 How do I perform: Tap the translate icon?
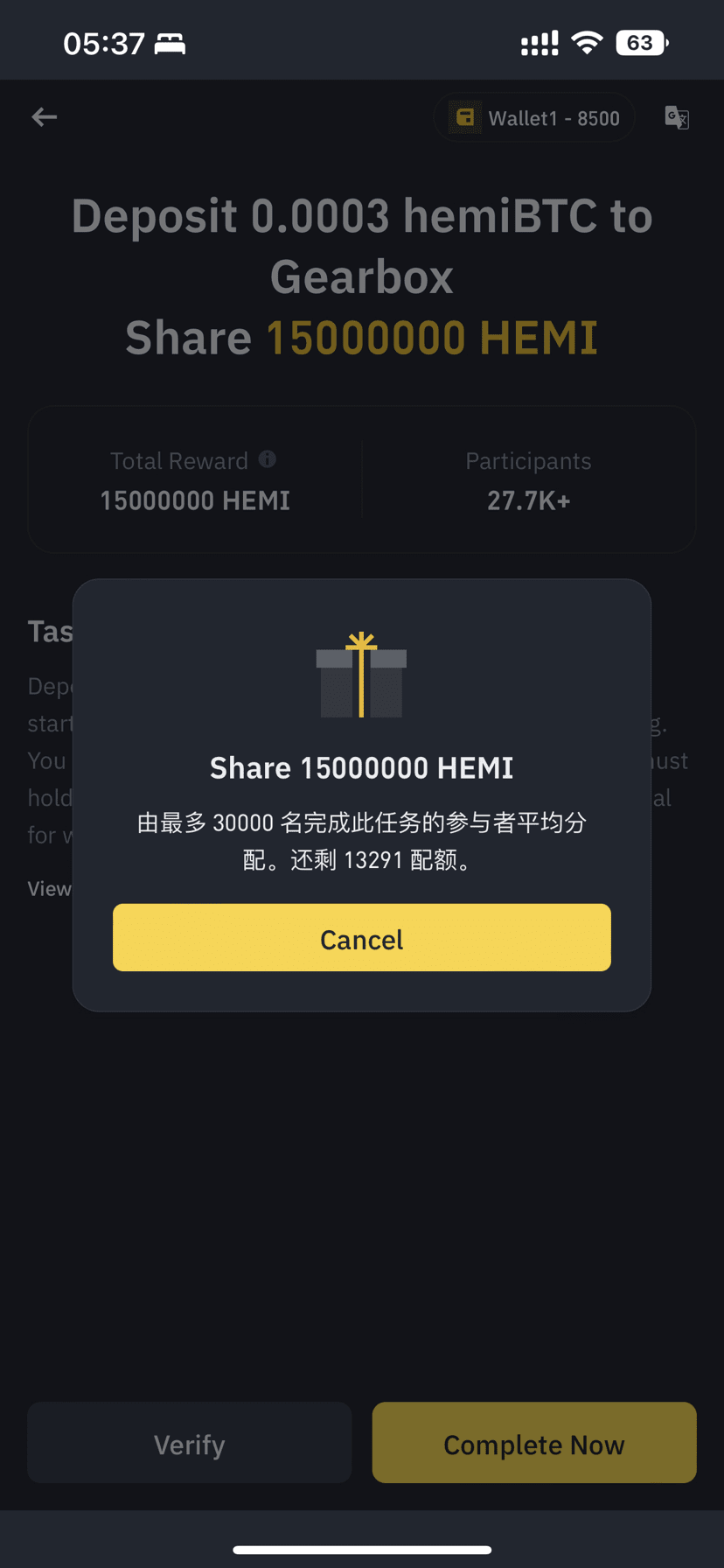pyautogui.click(x=677, y=117)
